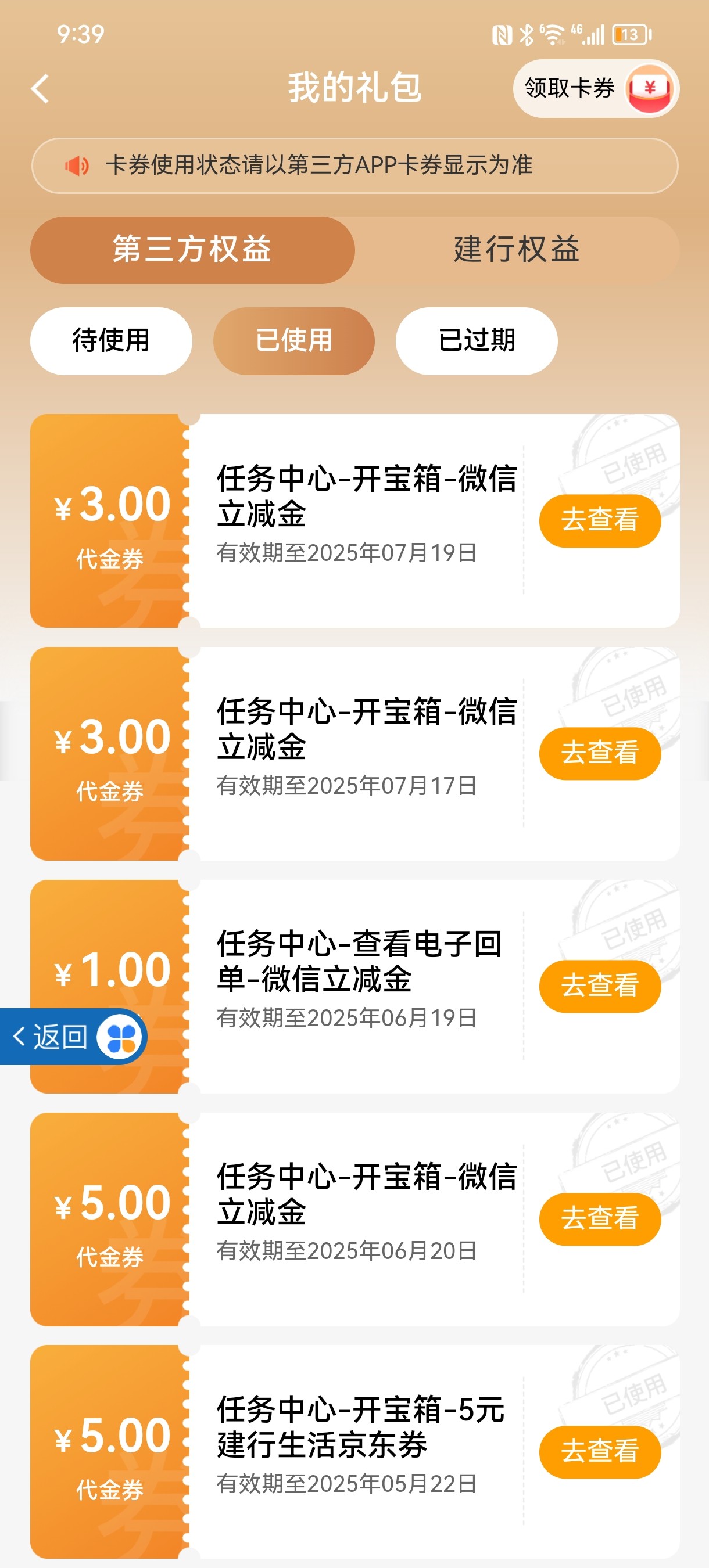This screenshot has height=1568, width=709.
Task: Show 待使用 coupons
Action: (x=112, y=340)
